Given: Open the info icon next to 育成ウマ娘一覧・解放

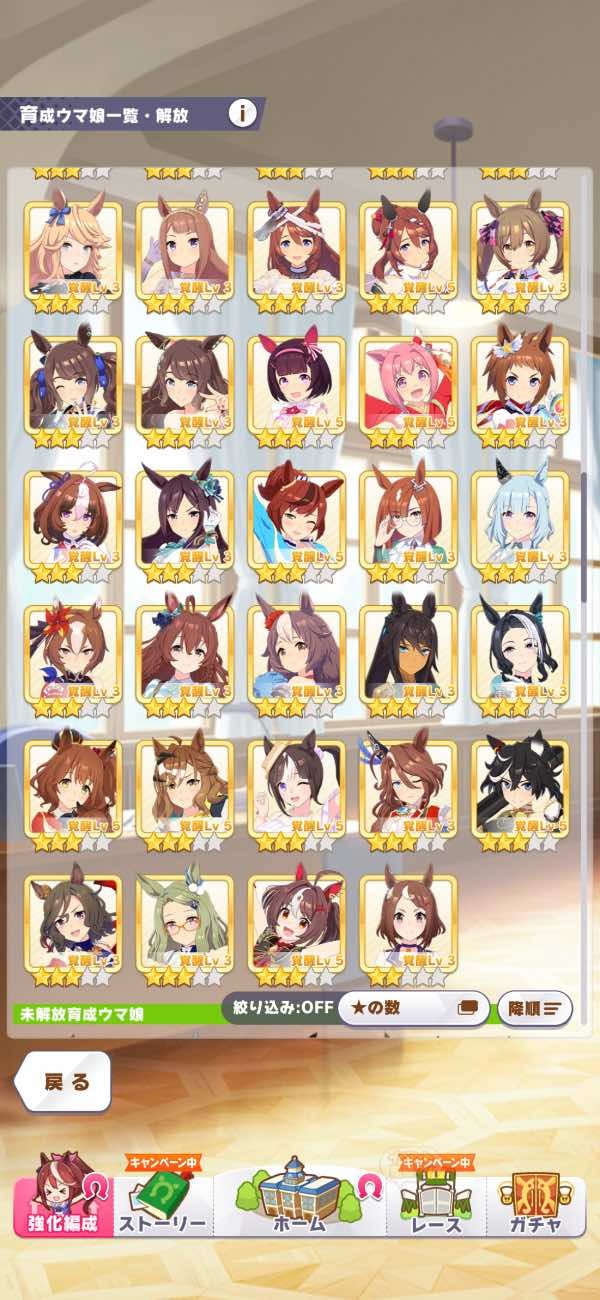Looking at the screenshot, I should tap(240, 113).
